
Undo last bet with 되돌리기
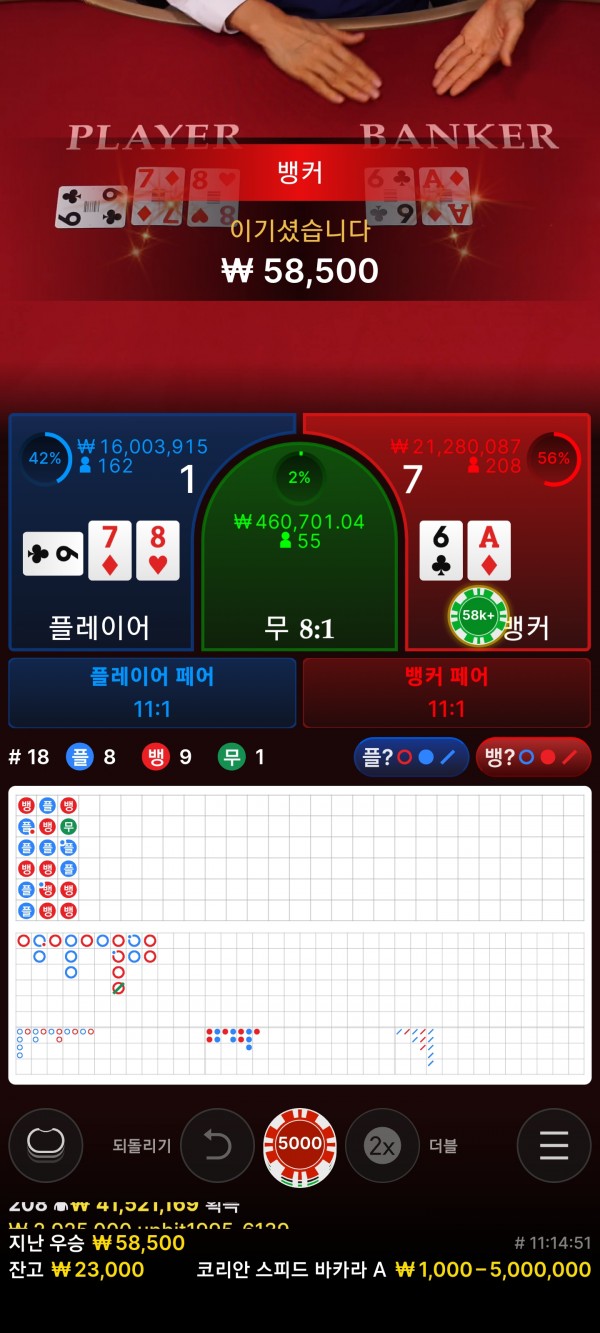coord(217,1145)
